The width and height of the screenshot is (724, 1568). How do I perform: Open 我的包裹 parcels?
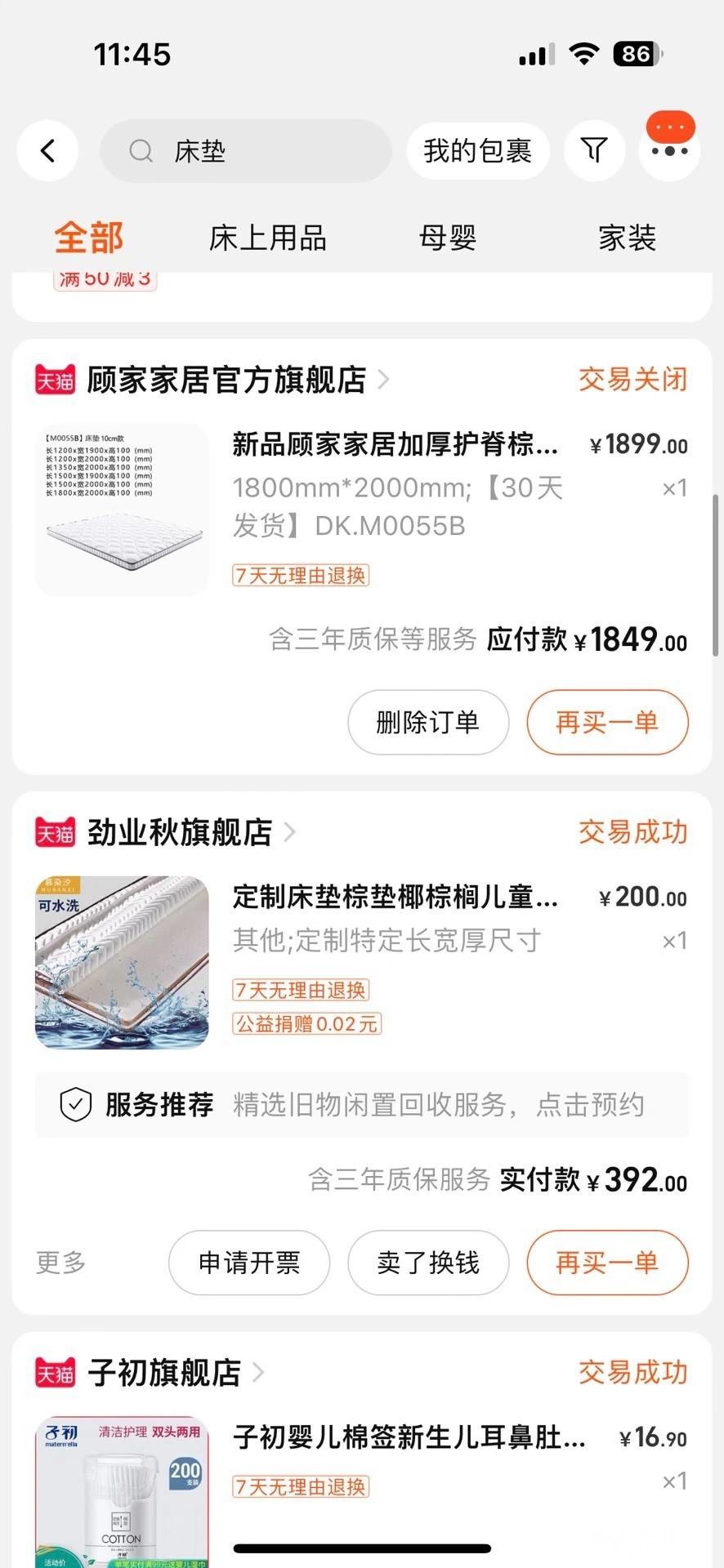click(477, 151)
